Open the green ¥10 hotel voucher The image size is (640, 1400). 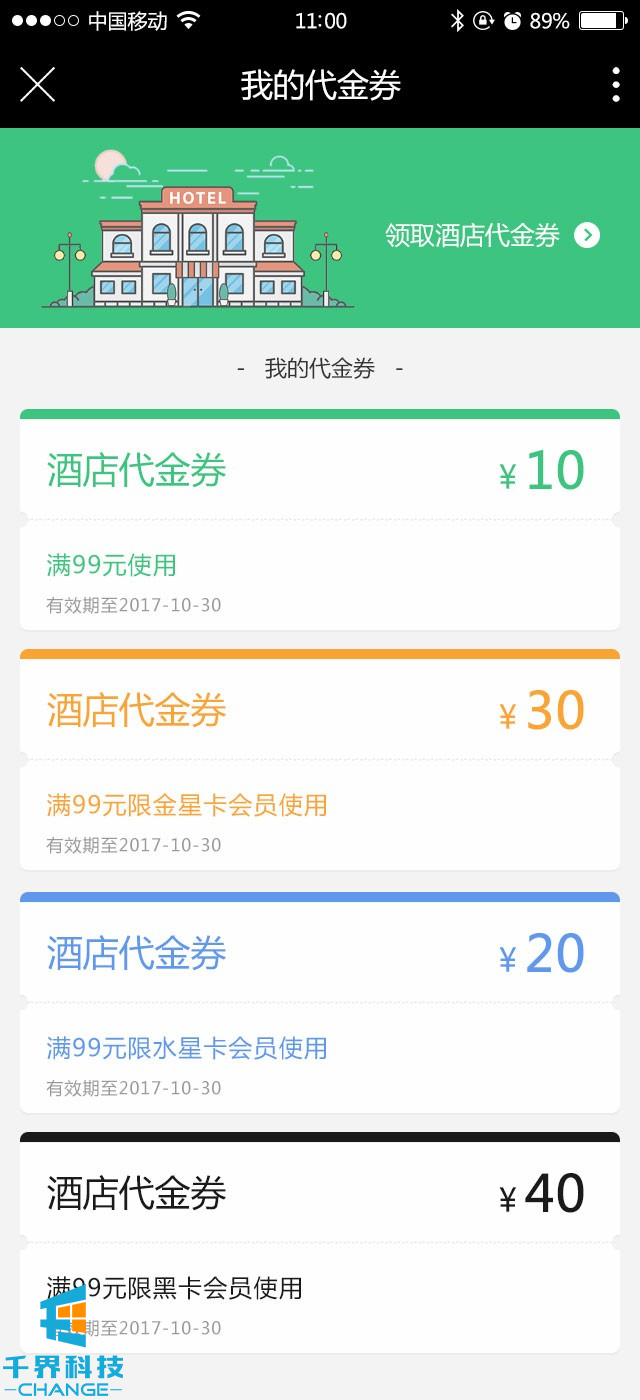click(320, 520)
